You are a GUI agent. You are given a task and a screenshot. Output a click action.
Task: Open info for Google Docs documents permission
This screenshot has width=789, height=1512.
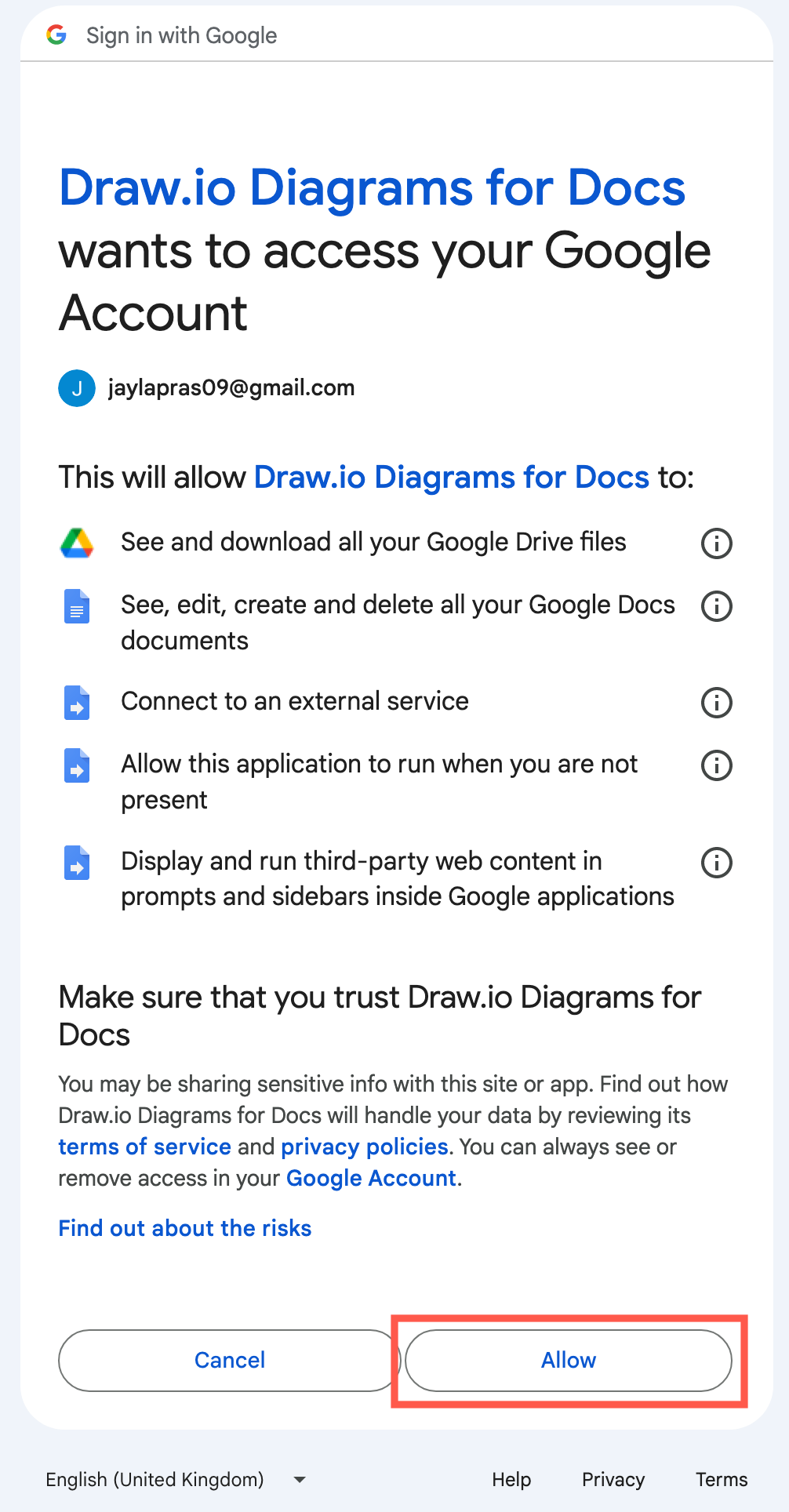point(716,605)
